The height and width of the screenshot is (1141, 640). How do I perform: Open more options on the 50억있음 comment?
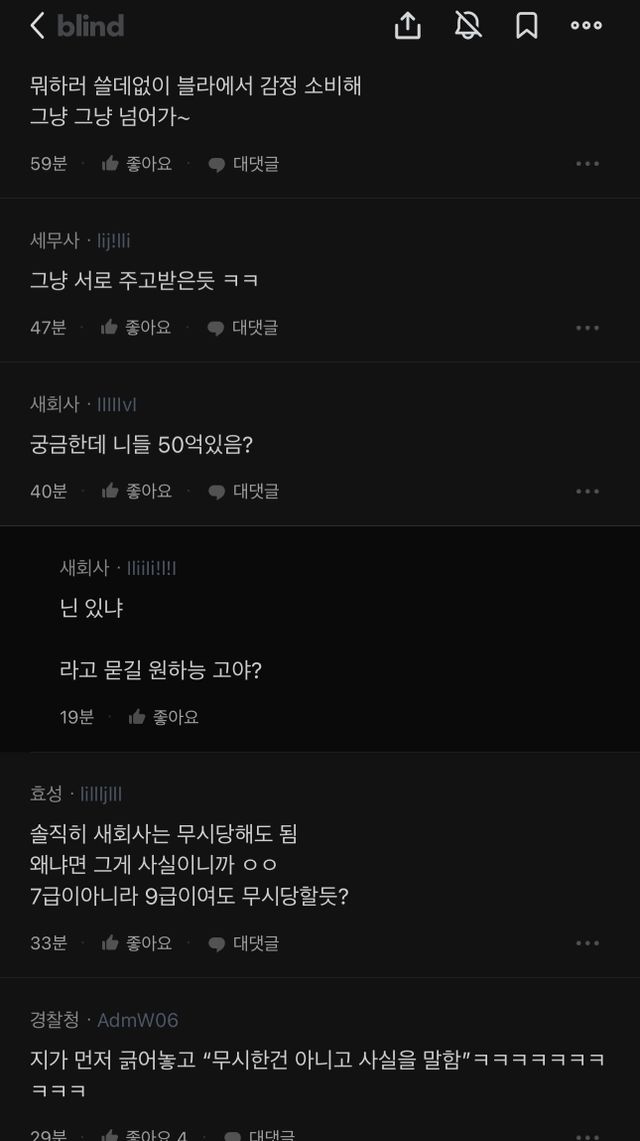pos(587,491)
